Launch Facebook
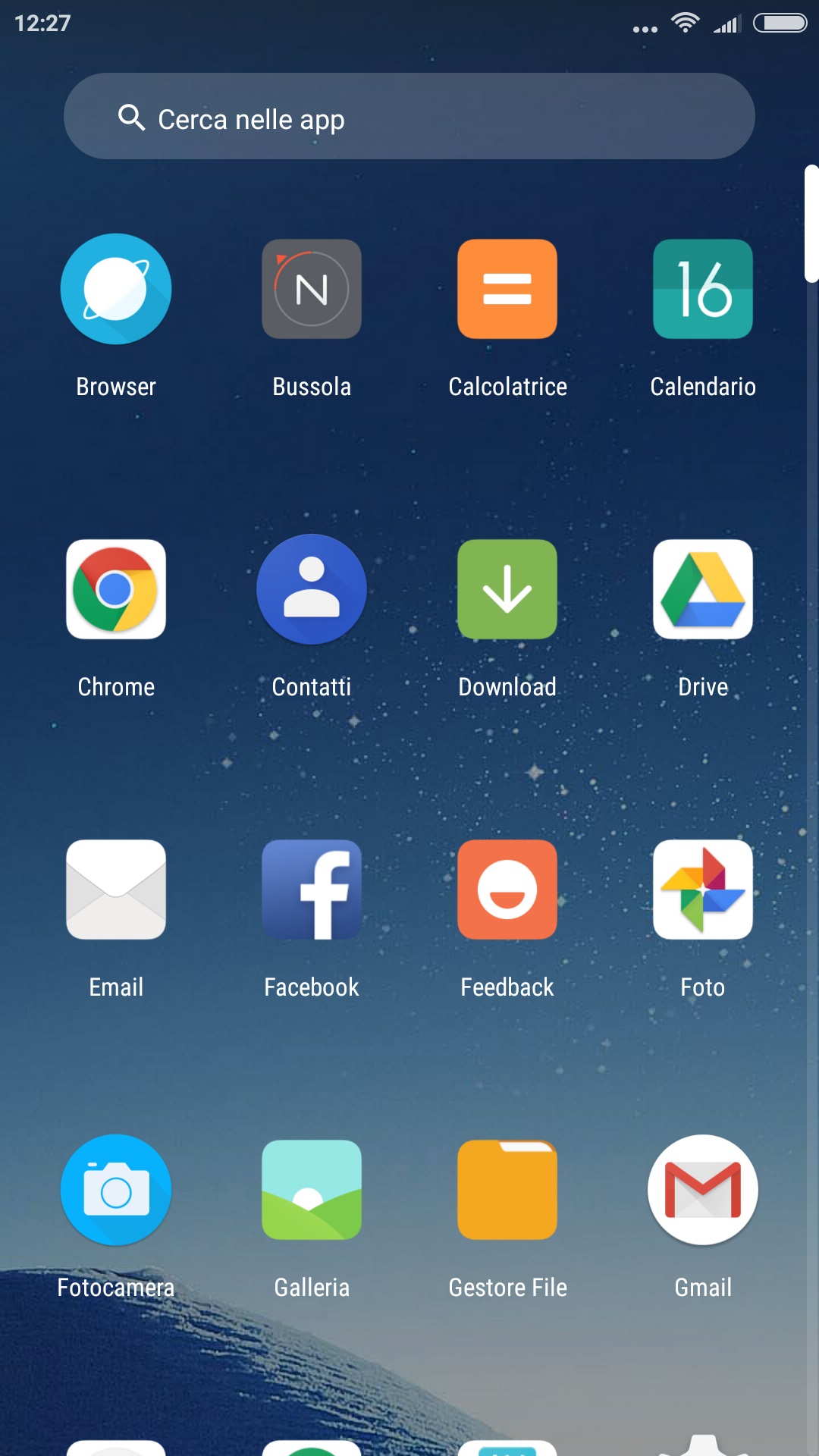Viewport: 819px width, 1456px height. click(312, 890)
